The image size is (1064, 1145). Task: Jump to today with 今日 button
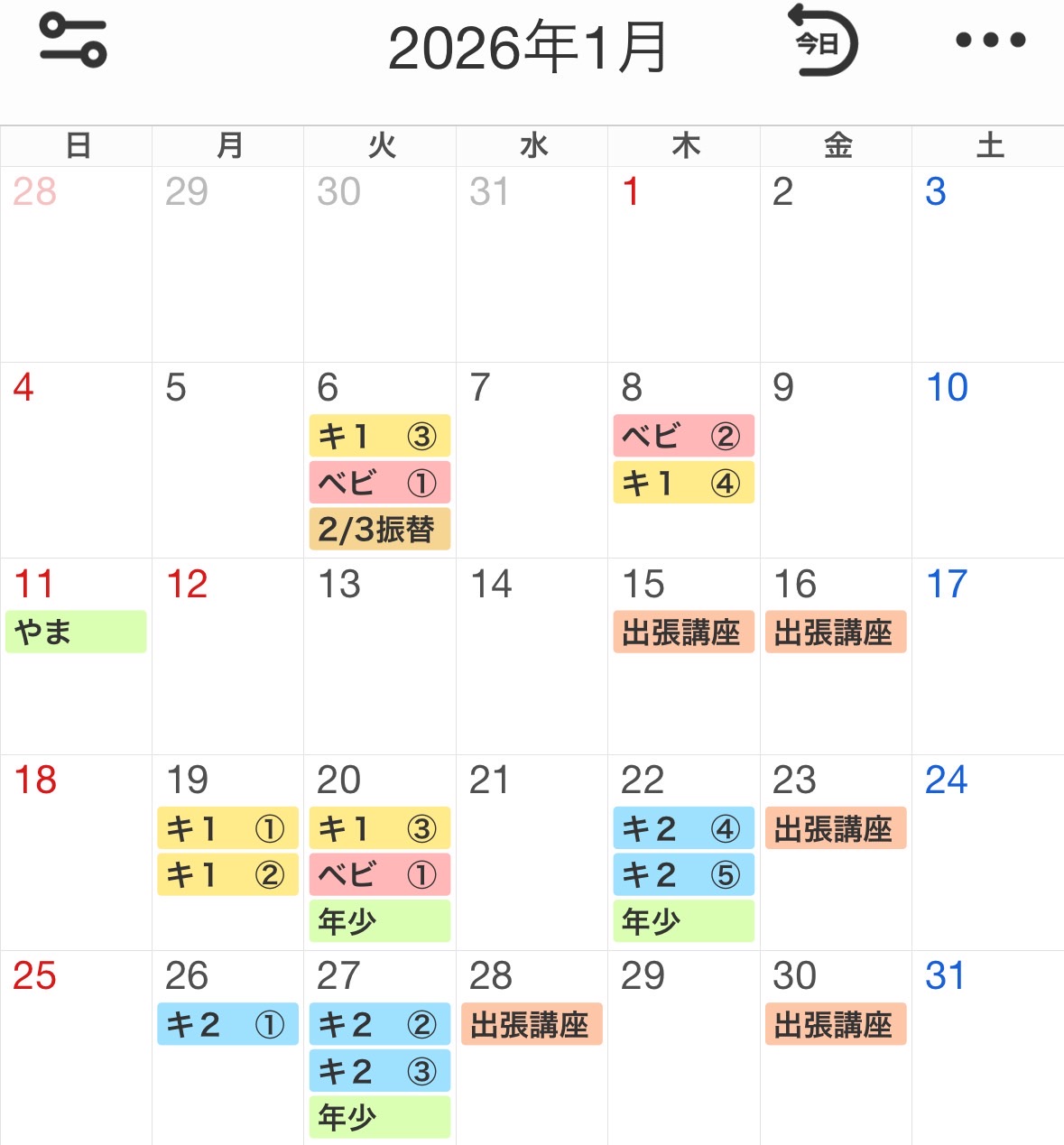[821, 42]
